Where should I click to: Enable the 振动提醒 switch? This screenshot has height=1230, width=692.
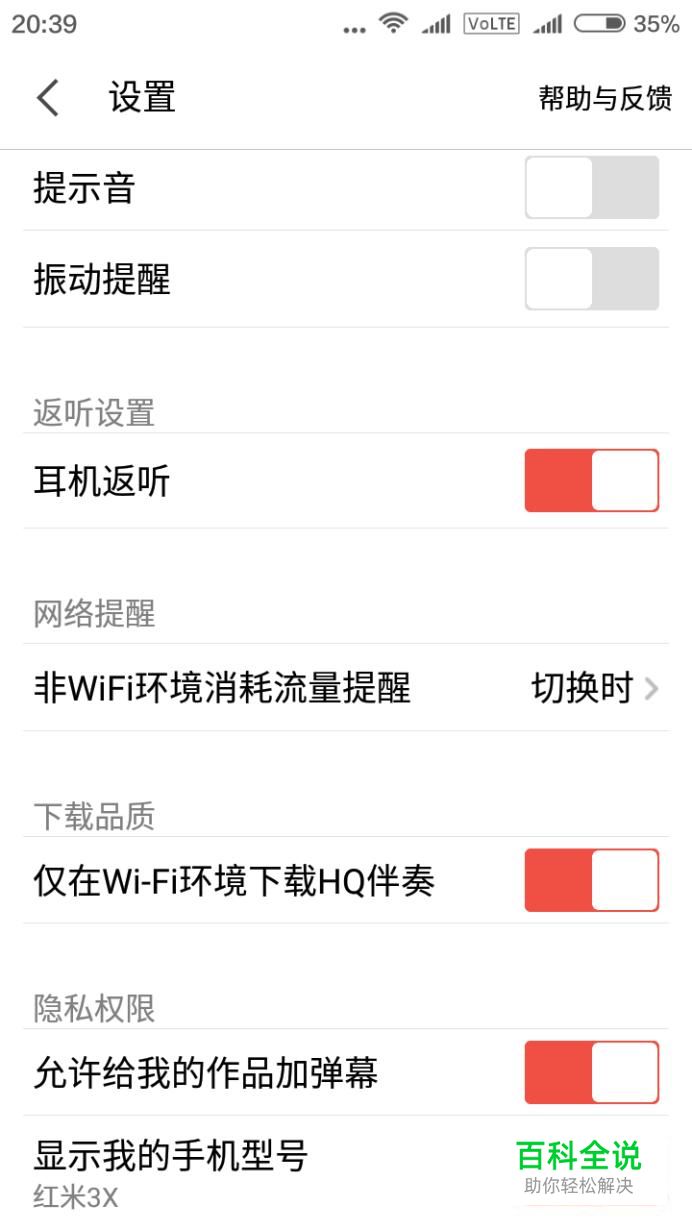pos(592,279)
